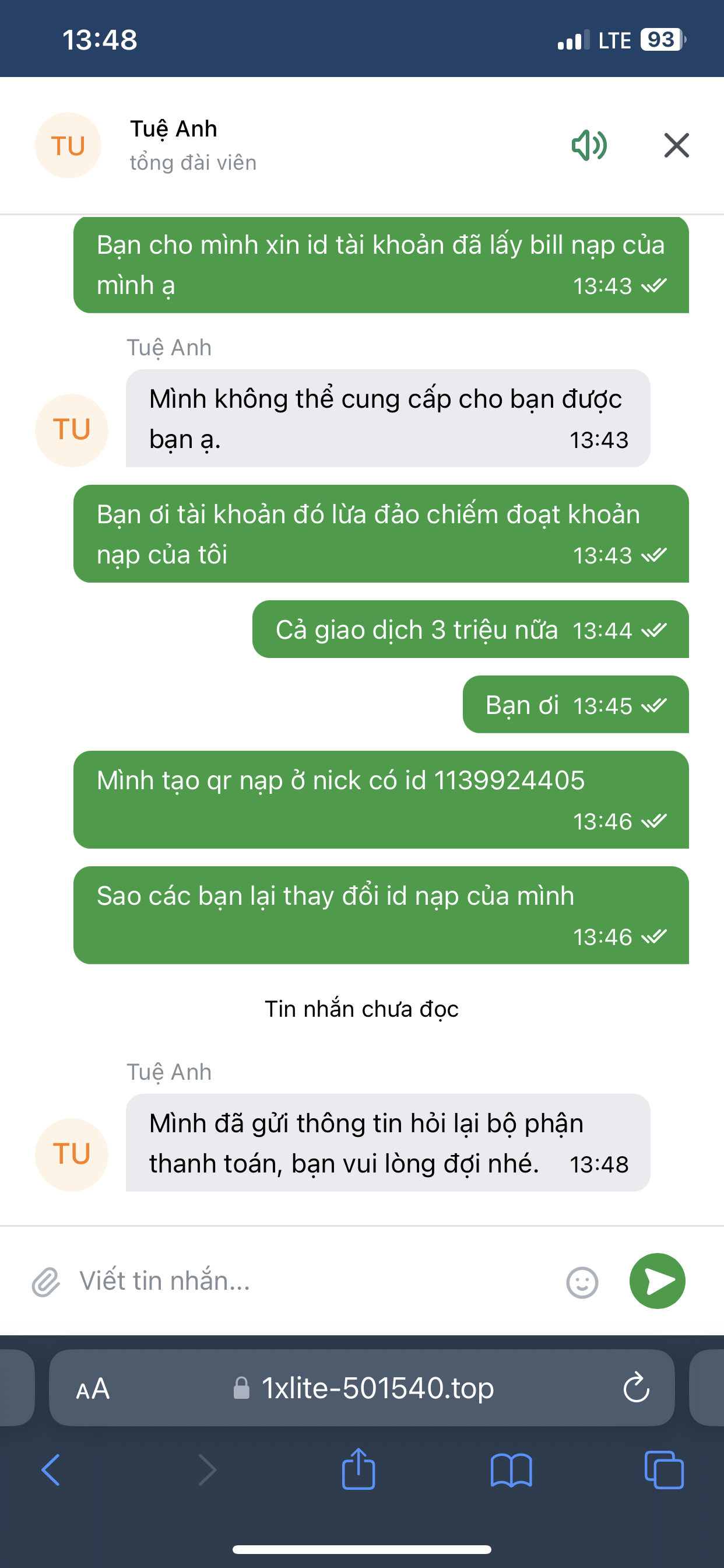Go back to the previous page
This screenshot has width=724, height=1568.
[x=51, y=1470]
